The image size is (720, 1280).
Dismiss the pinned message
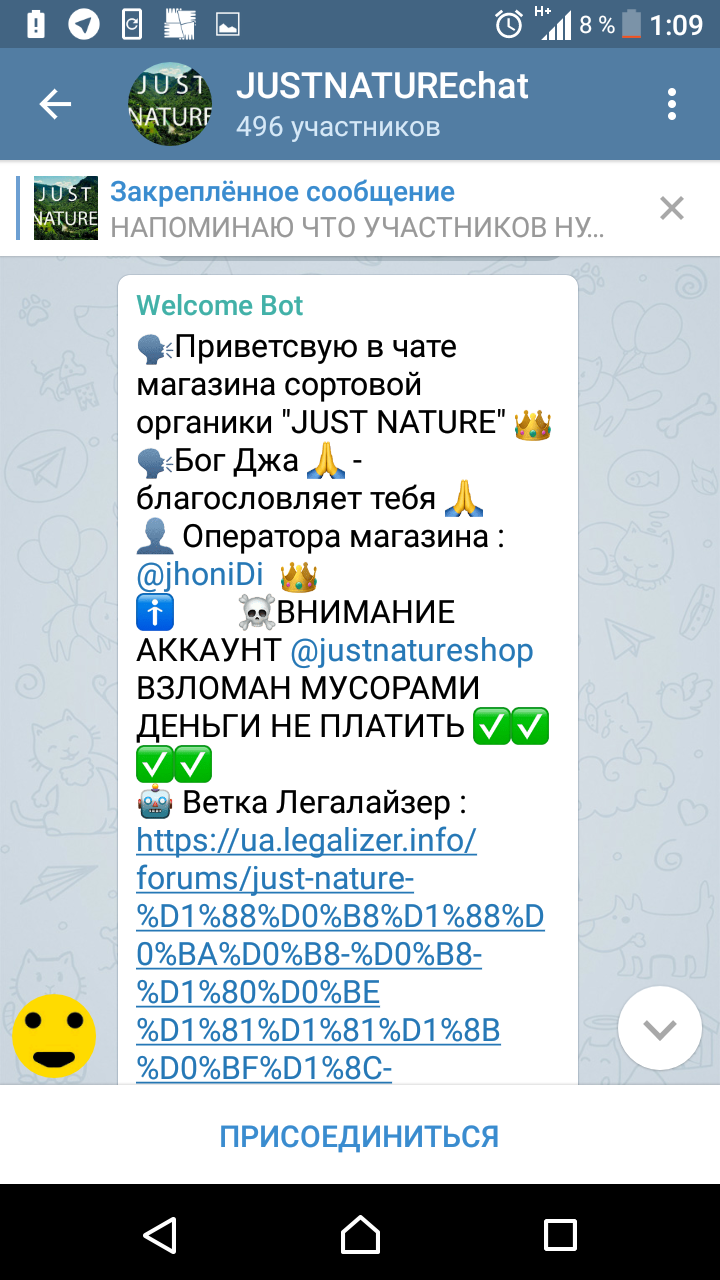click(x=672, y=208)
